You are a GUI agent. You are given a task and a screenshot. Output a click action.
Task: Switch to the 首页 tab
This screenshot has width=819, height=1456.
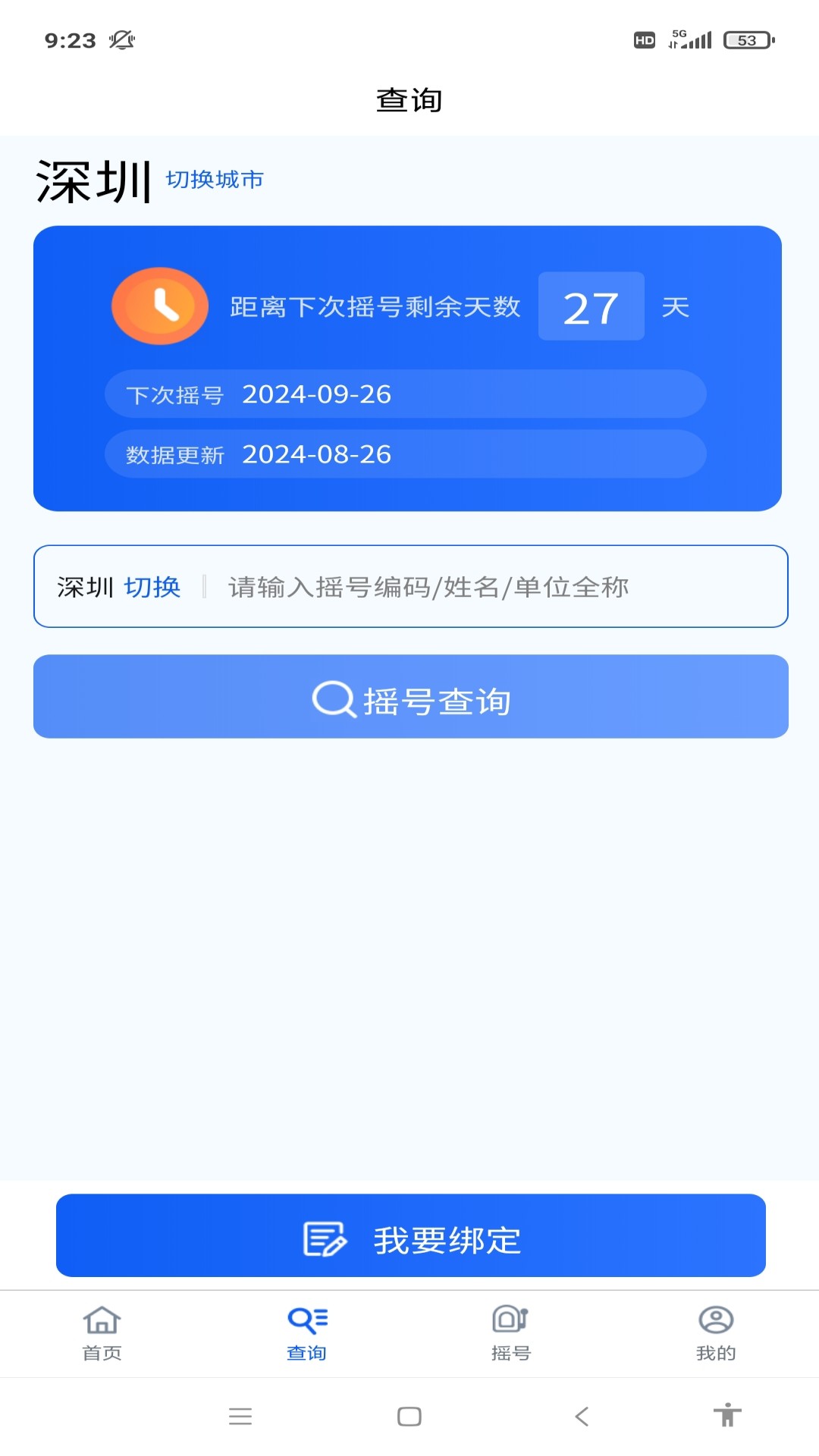click(102, 1334)
